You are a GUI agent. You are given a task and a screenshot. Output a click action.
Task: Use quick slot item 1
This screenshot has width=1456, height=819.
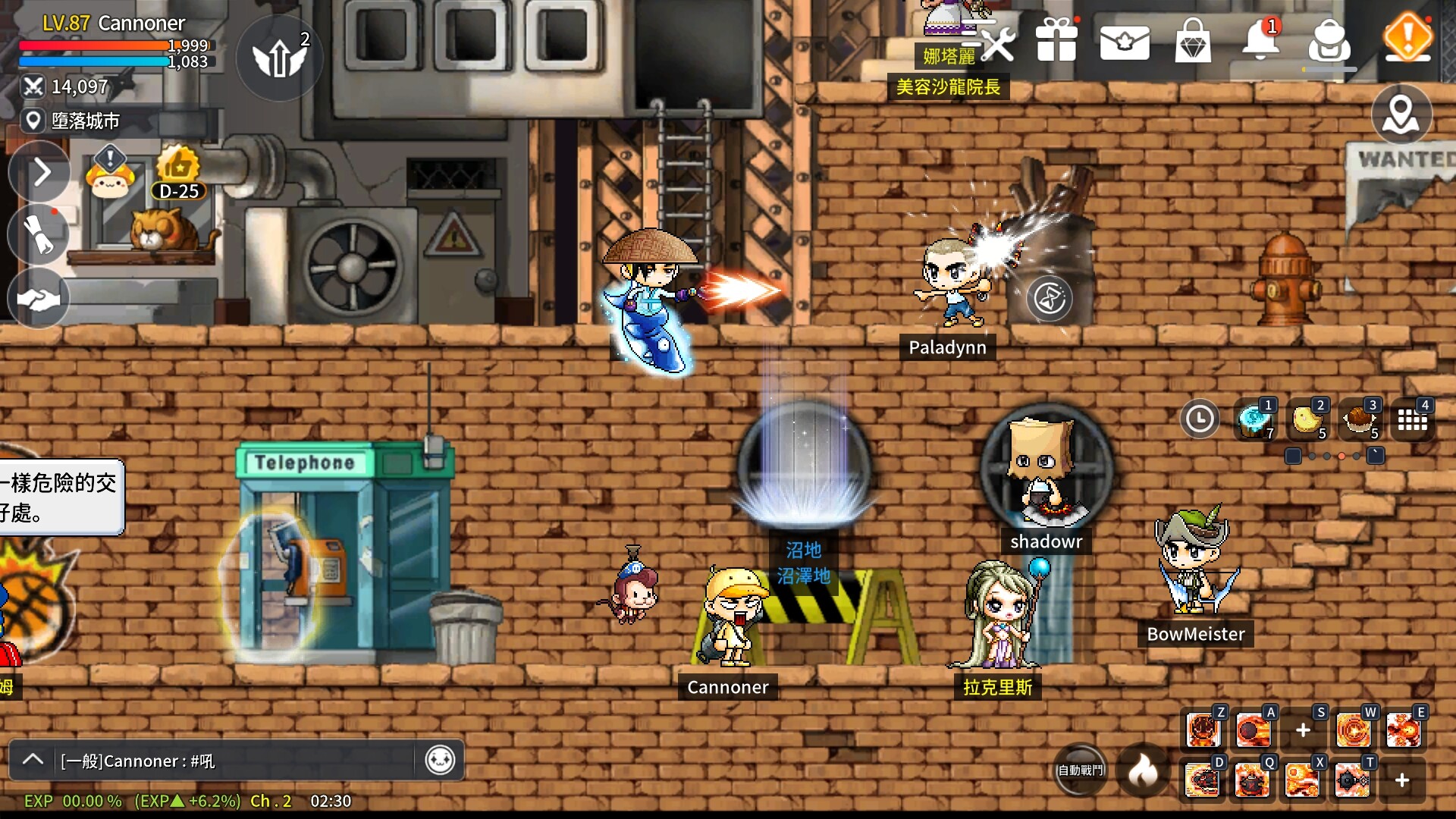click(x=1254, y=419)
